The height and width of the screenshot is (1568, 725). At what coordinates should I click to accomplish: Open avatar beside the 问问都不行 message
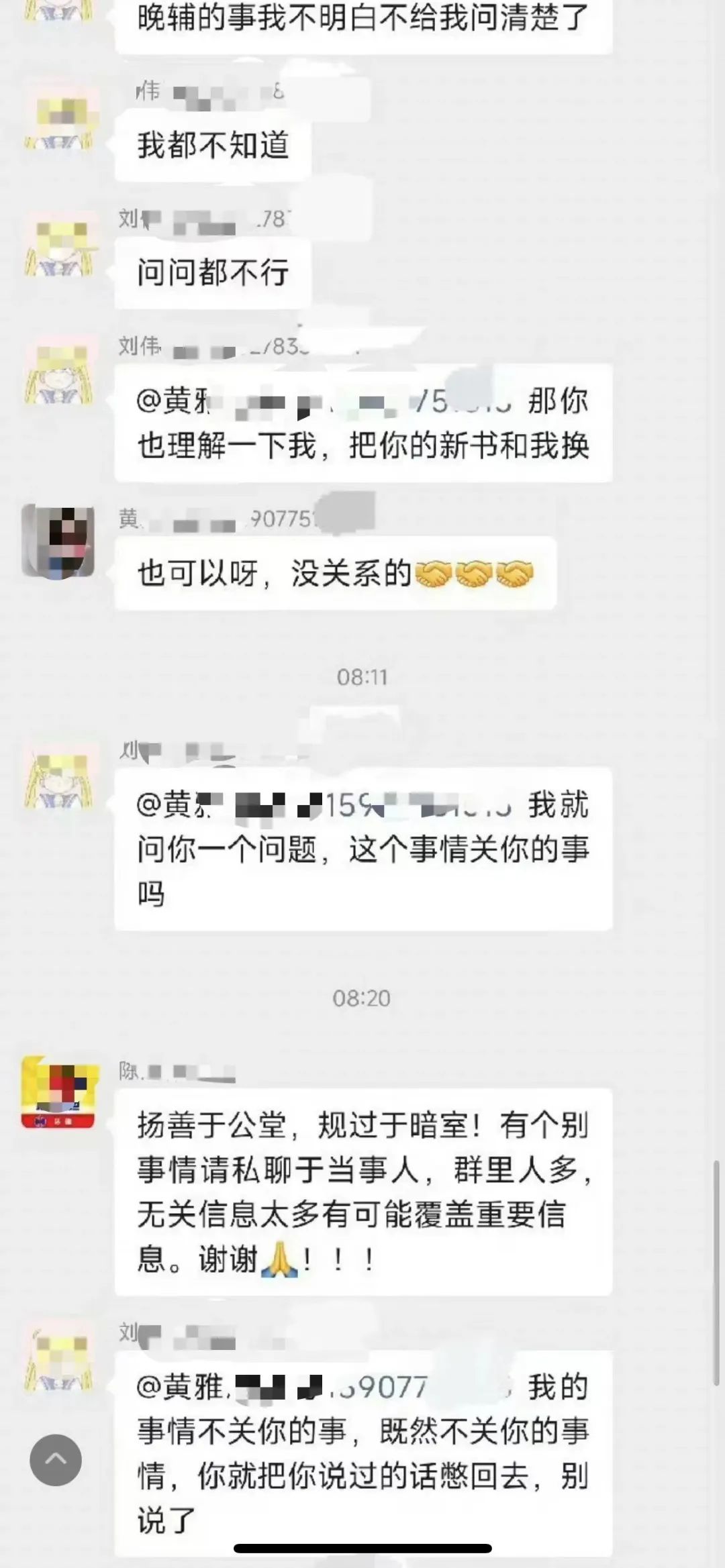pyautogui.click(x=58, y=246)
